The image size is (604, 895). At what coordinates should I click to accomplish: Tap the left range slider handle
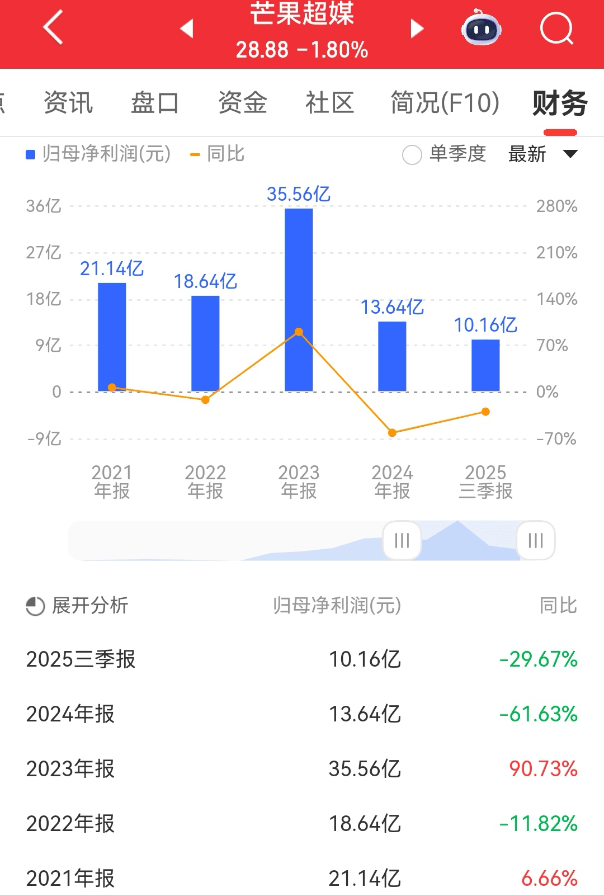(402, 541)
